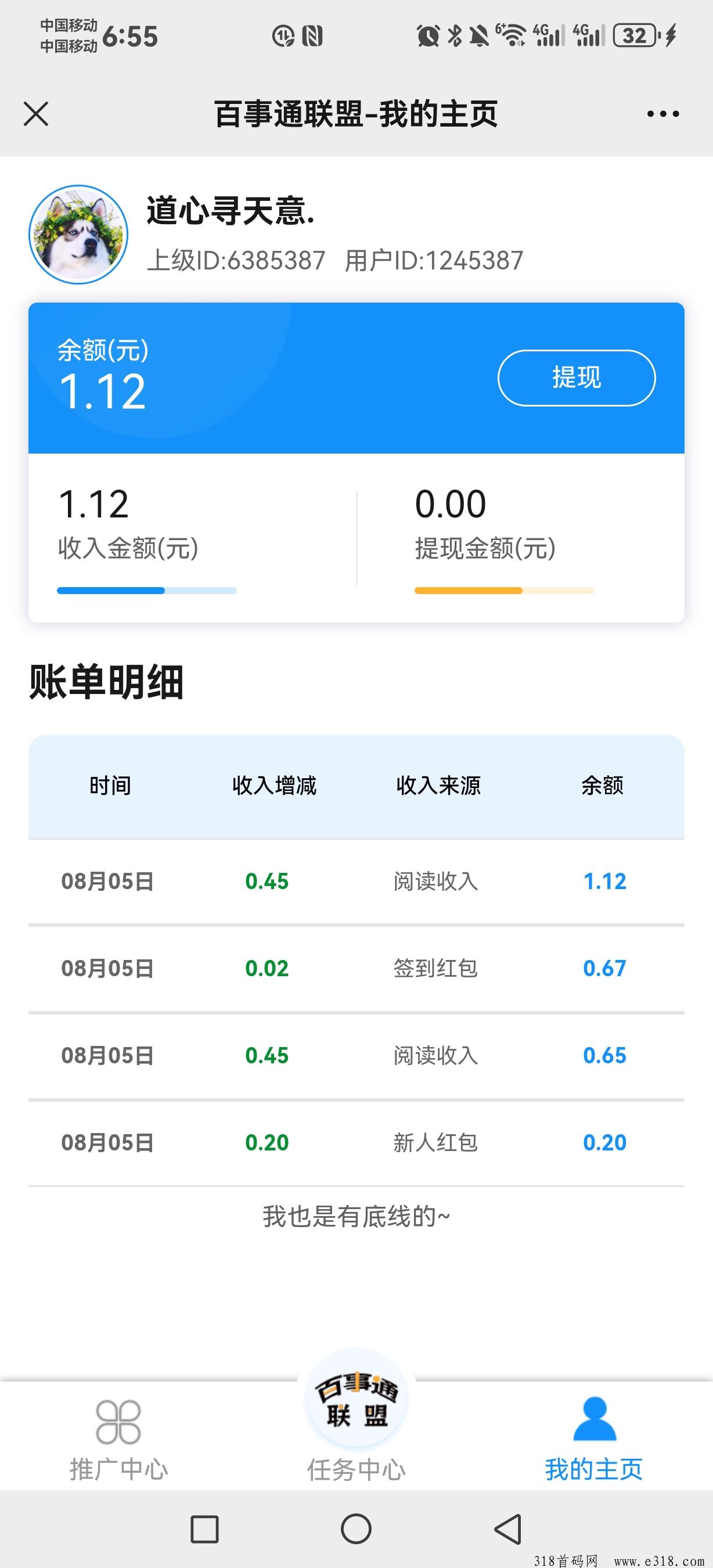This screenshot has width=713, height=1568.
Task: Tap the 提现 withdraw button
Action: coord(576,377)
